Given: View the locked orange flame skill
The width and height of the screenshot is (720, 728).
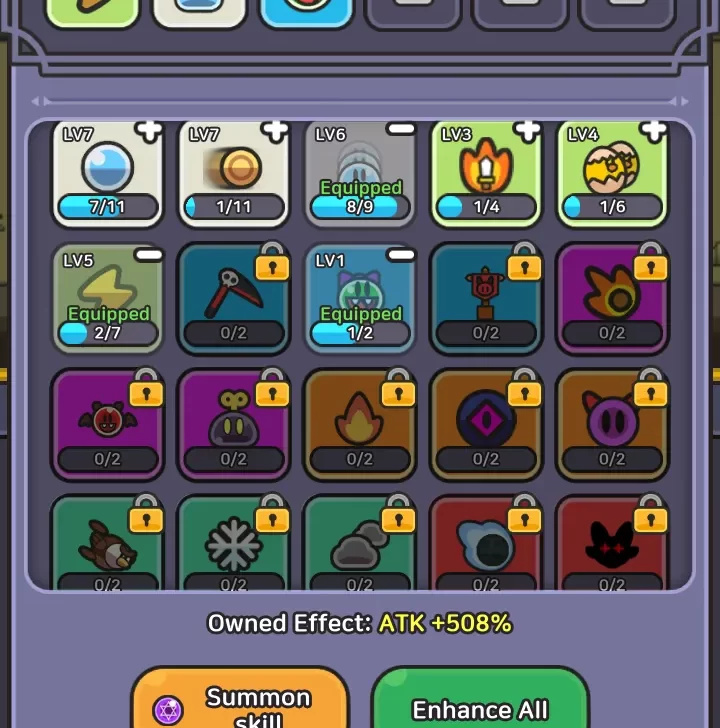Looking at the screenshot, I should (359, 423).
